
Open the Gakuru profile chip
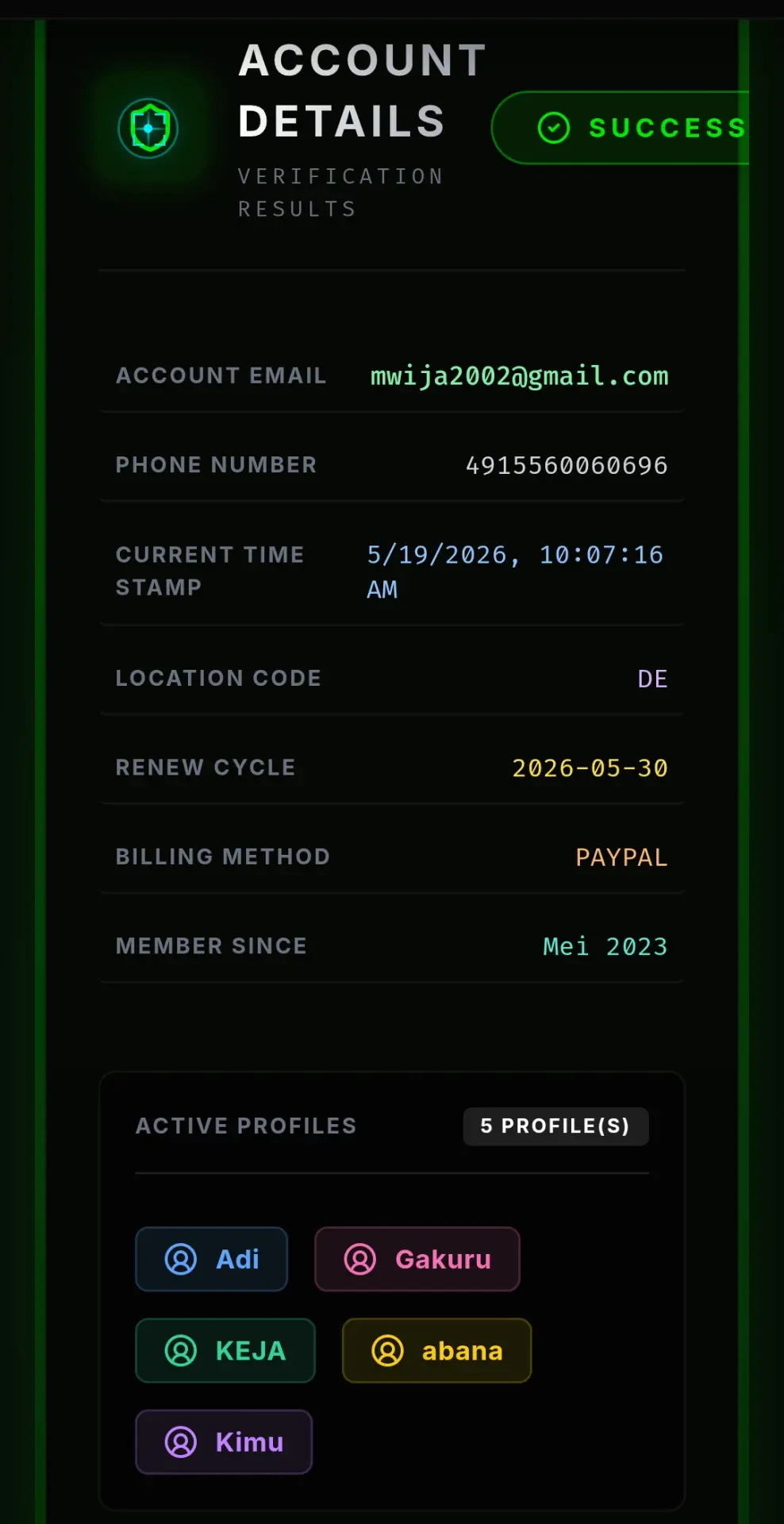pos(417,1259)
